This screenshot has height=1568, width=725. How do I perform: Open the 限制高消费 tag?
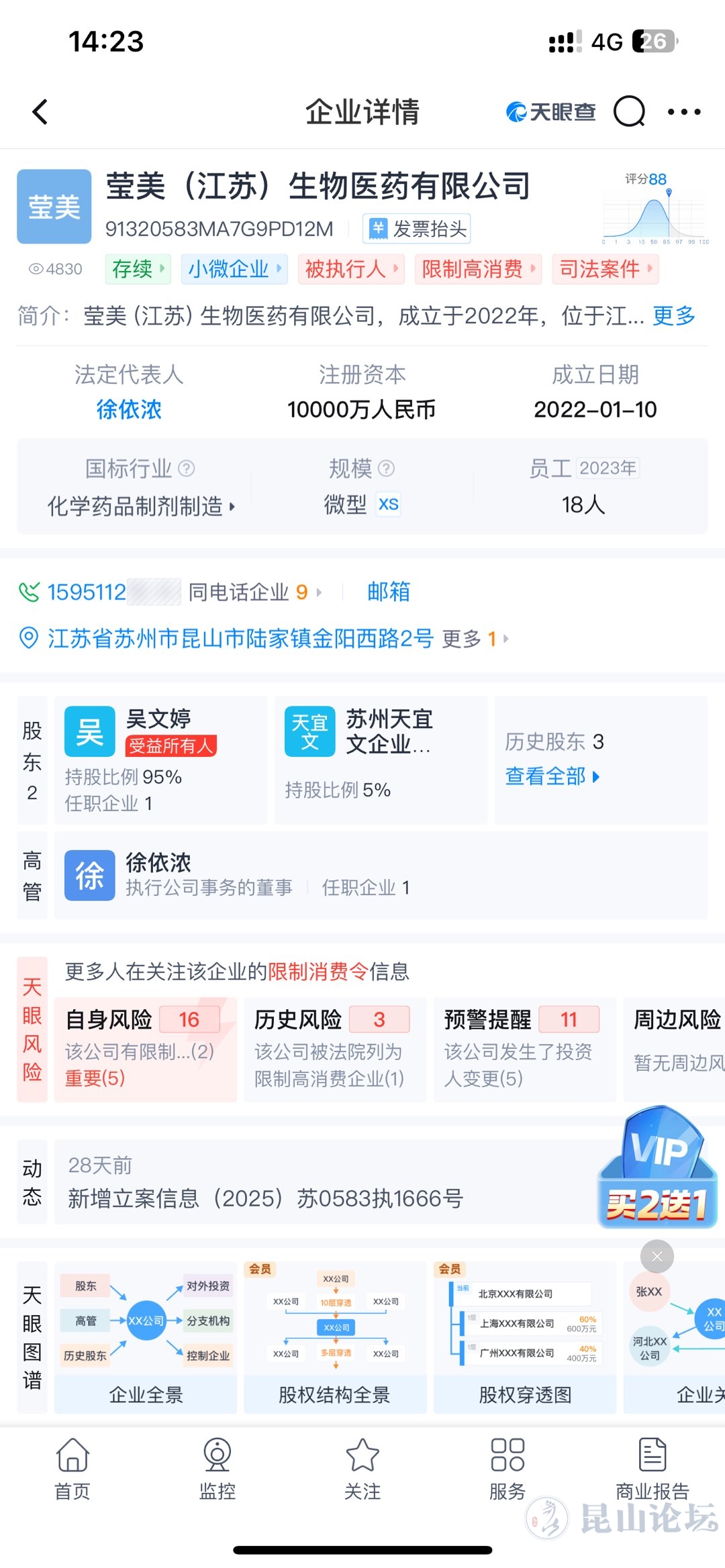(478, 269)
